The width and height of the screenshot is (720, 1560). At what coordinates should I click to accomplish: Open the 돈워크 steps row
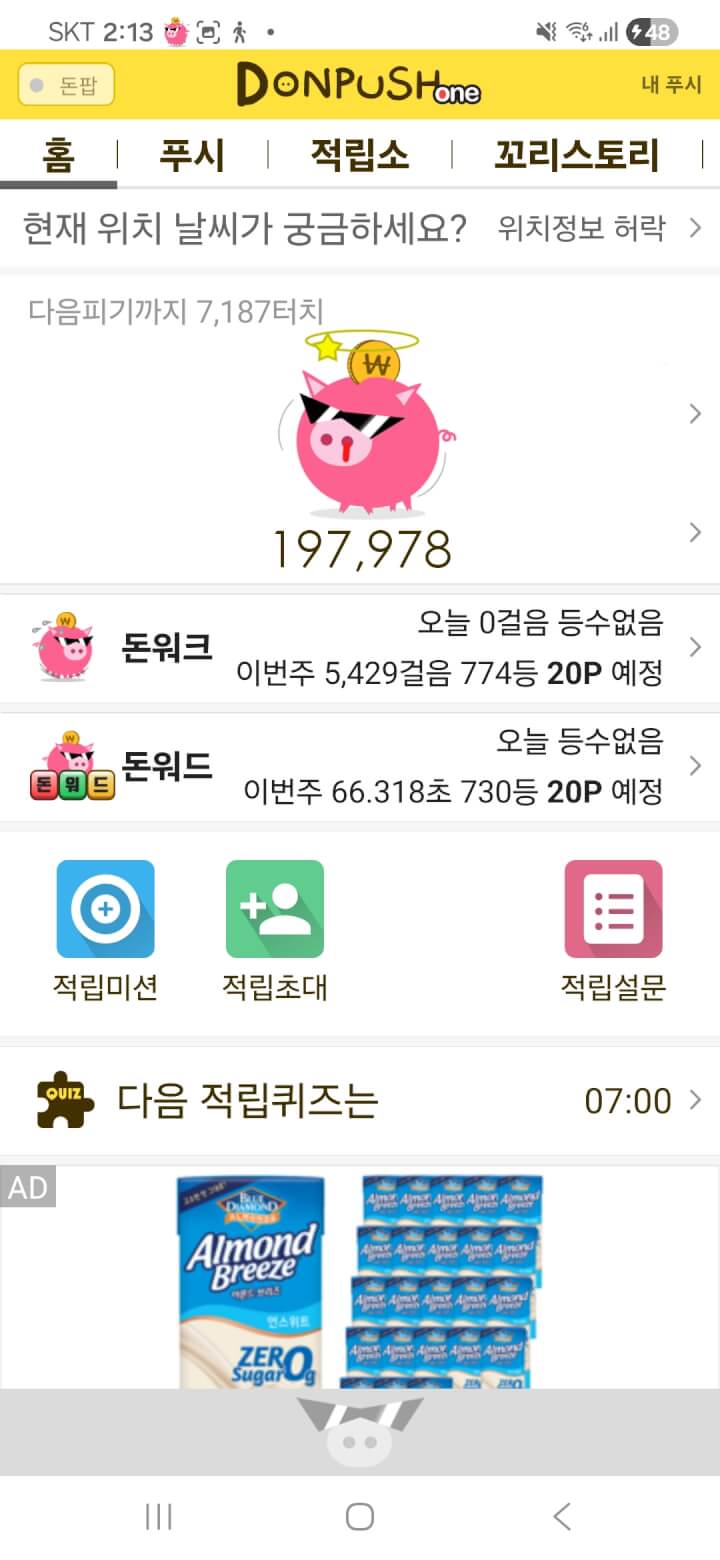pos(360,648)
